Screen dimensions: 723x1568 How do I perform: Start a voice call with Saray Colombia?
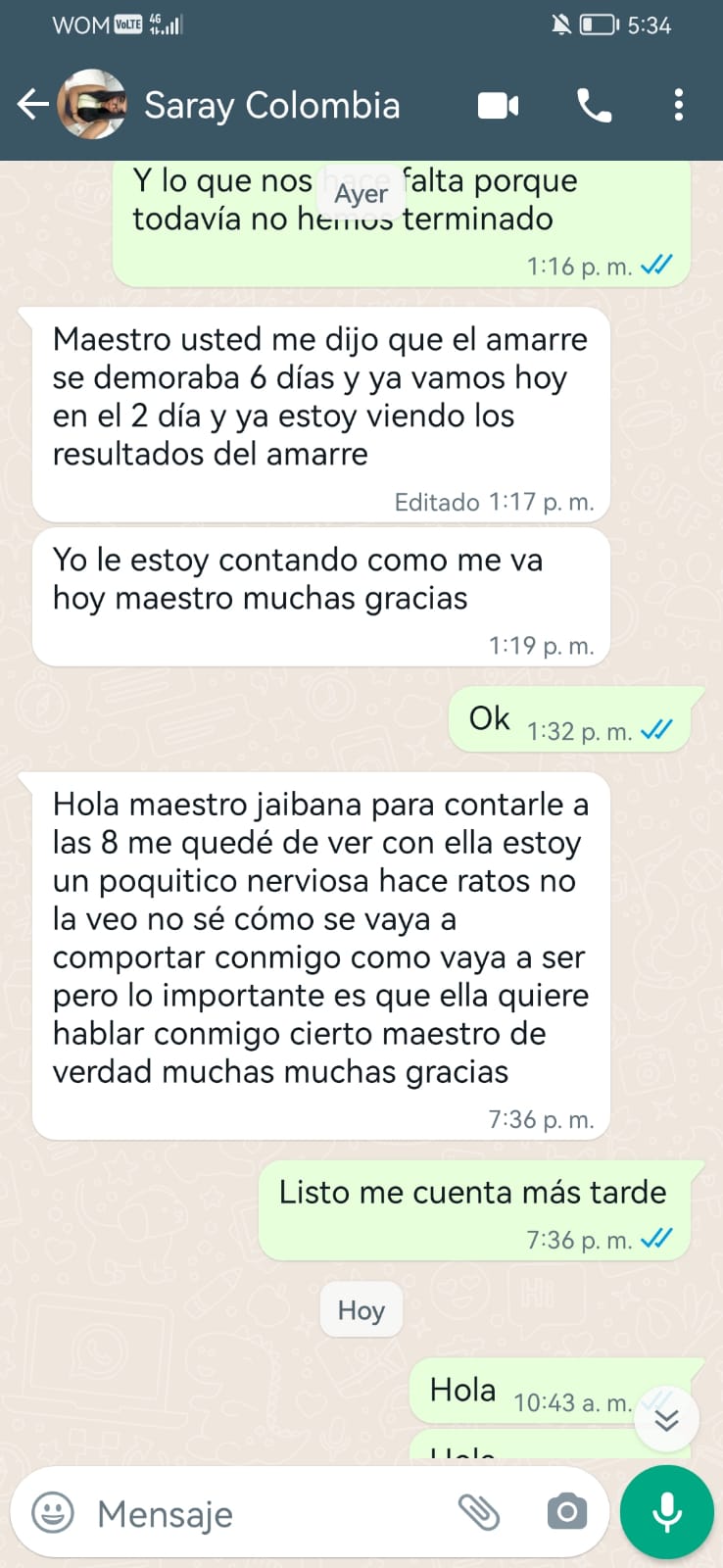tap(594, 105)
